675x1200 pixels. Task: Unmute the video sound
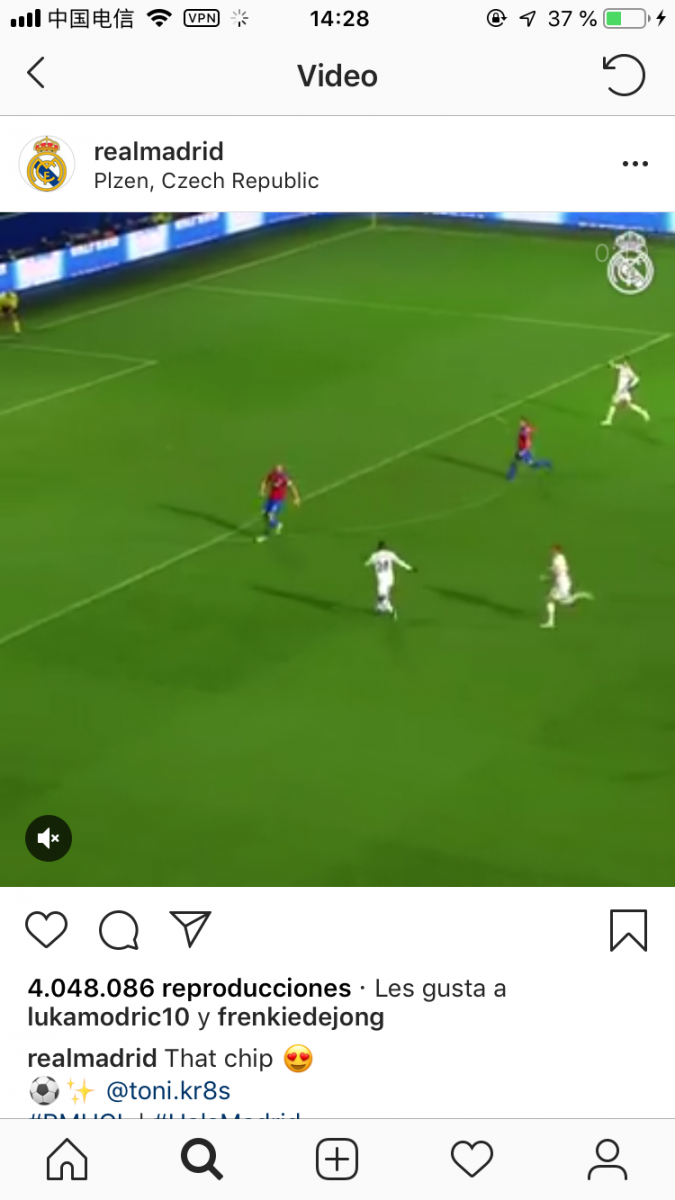pos(48,838)
